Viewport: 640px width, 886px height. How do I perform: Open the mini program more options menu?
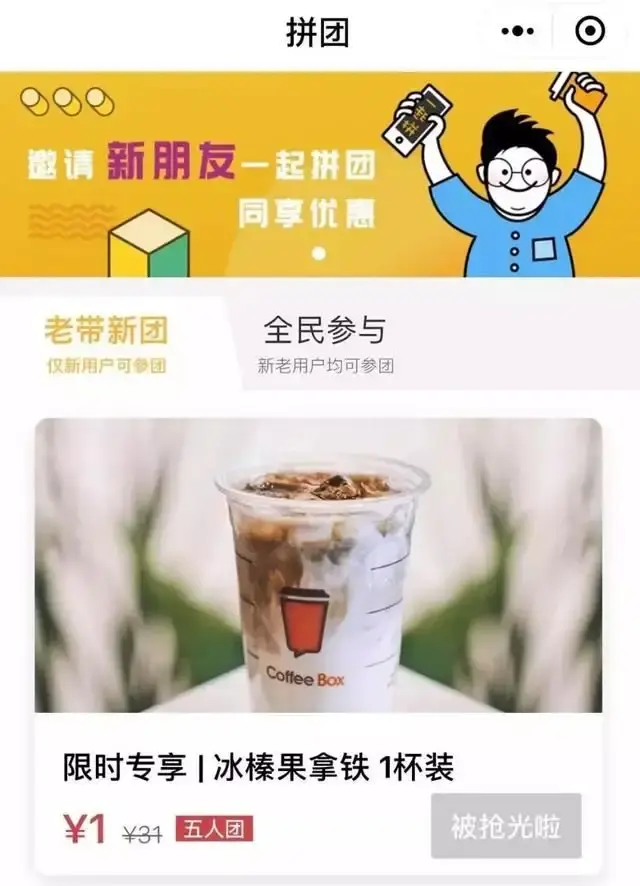pyautogui.click(x=517, y=31)
